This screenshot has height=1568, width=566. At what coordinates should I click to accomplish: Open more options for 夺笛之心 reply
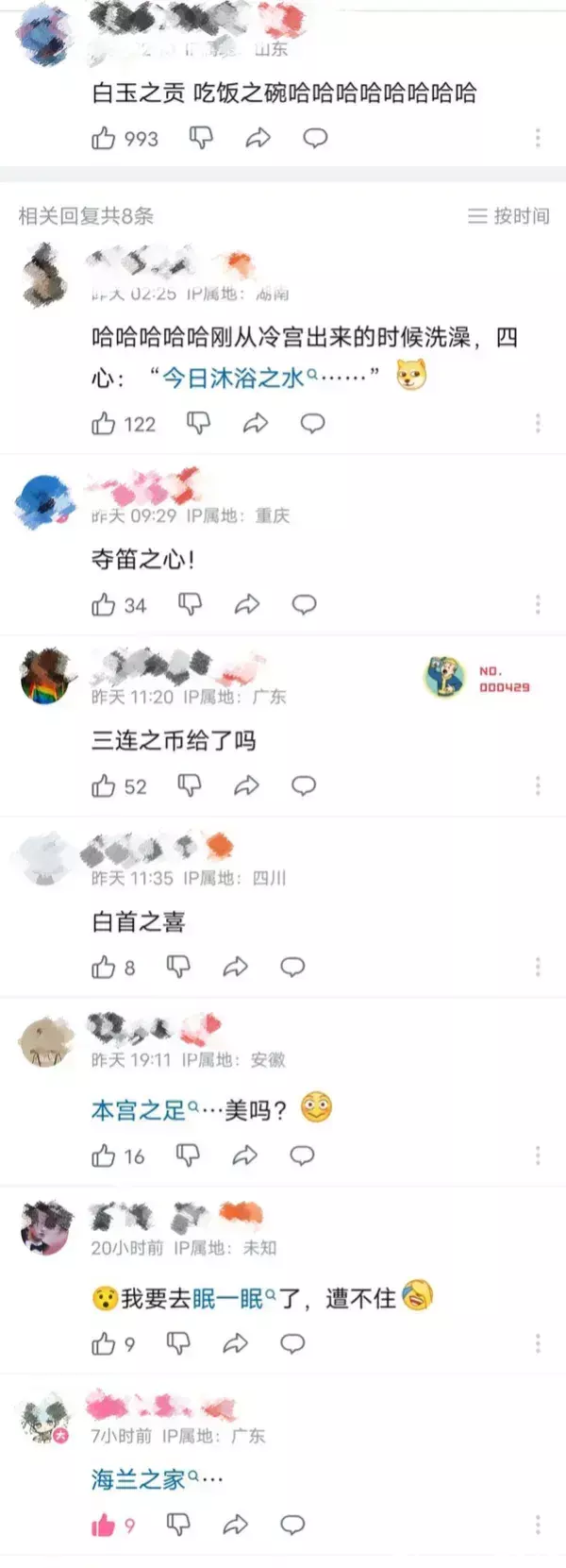point(538,604)
